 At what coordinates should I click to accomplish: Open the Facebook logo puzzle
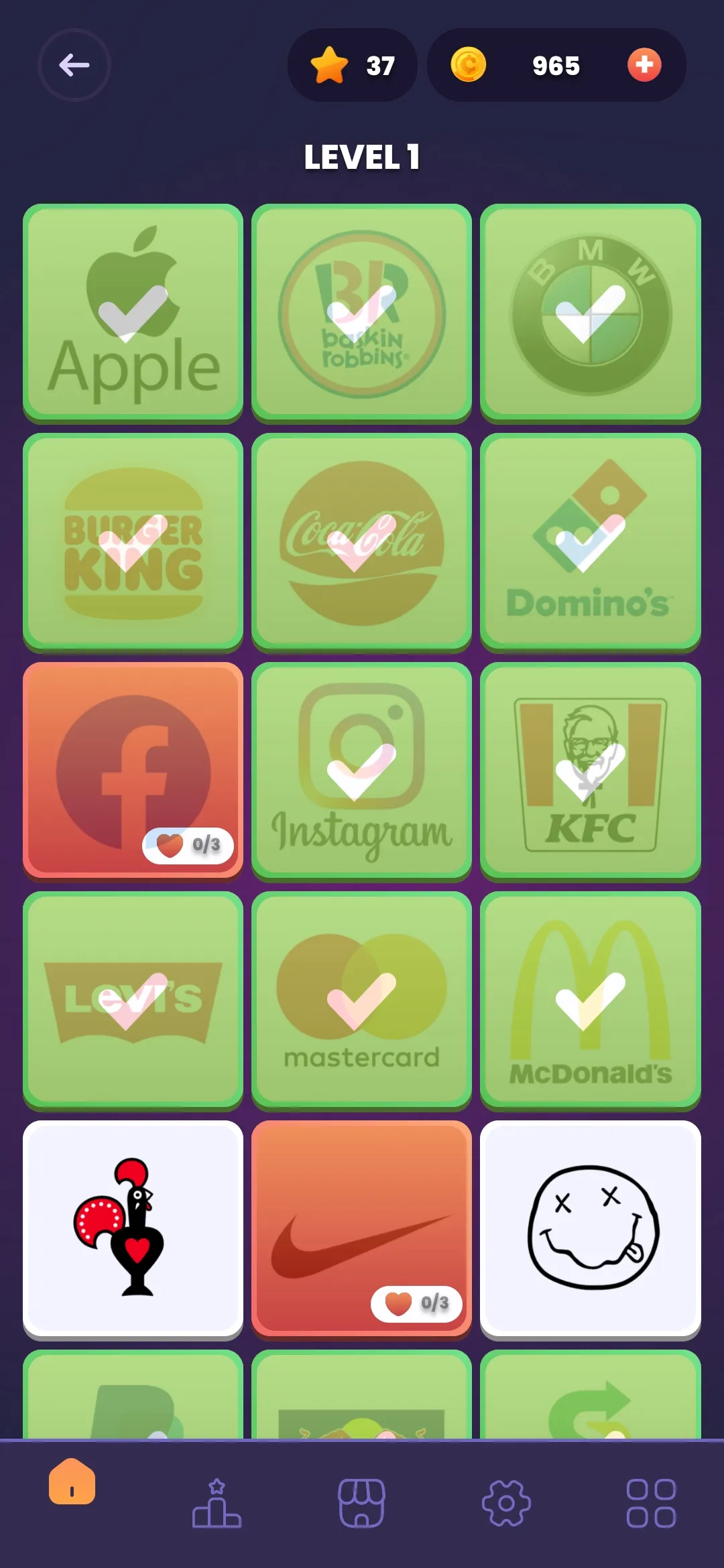tap(133, 769)
